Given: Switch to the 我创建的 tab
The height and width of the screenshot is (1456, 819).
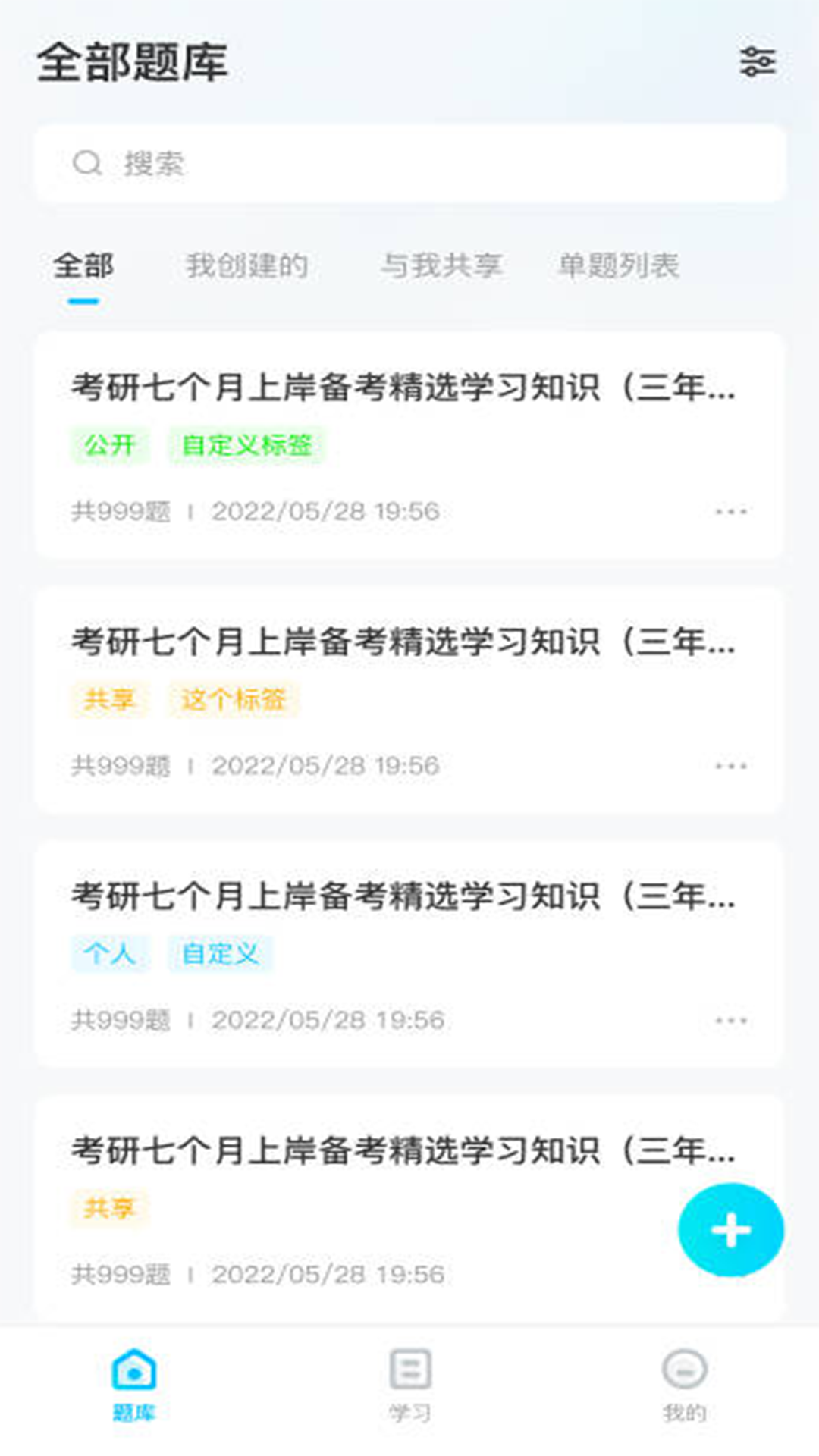Looking at the screenshot, I should [248, 265].
